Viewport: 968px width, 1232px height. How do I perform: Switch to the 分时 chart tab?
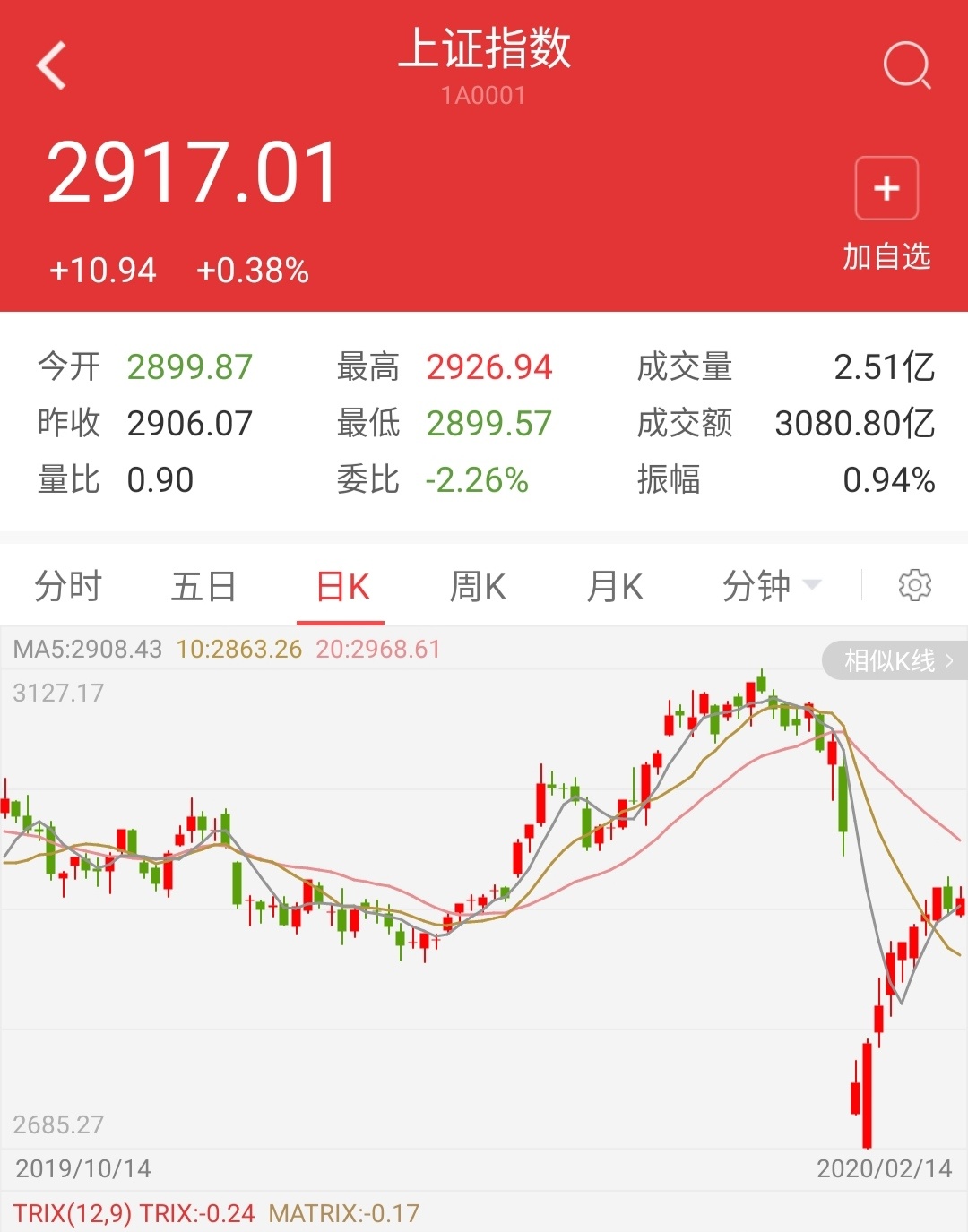click(68, 587)
